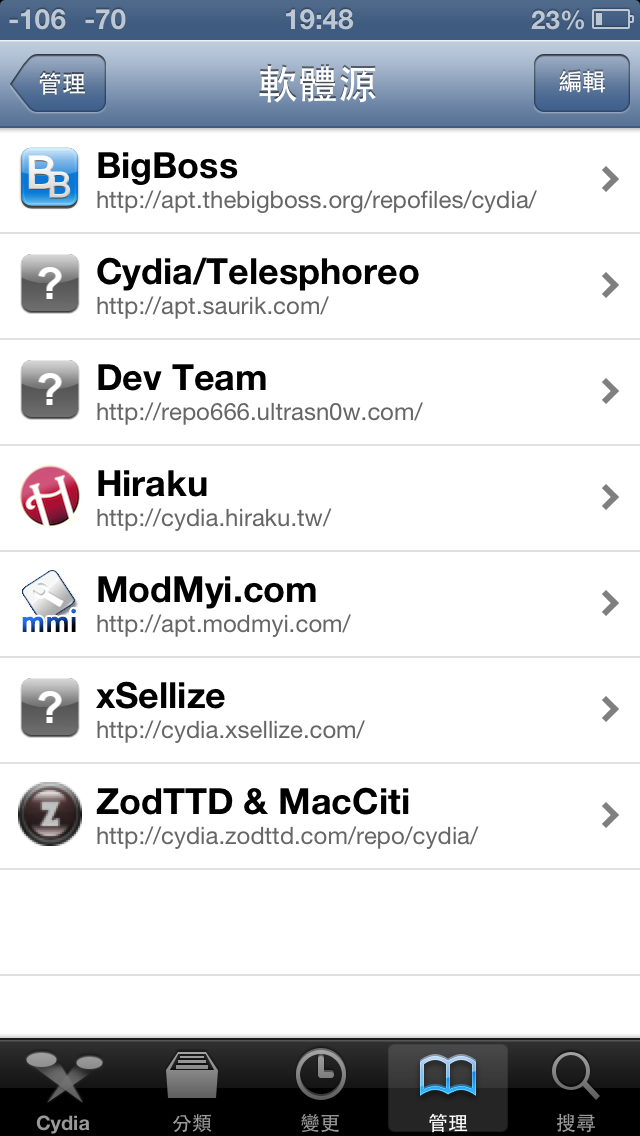Go back with the 管理 button
Viewport: 640px width, 1136px height.
pyautogui.click(x=58, y=83)
